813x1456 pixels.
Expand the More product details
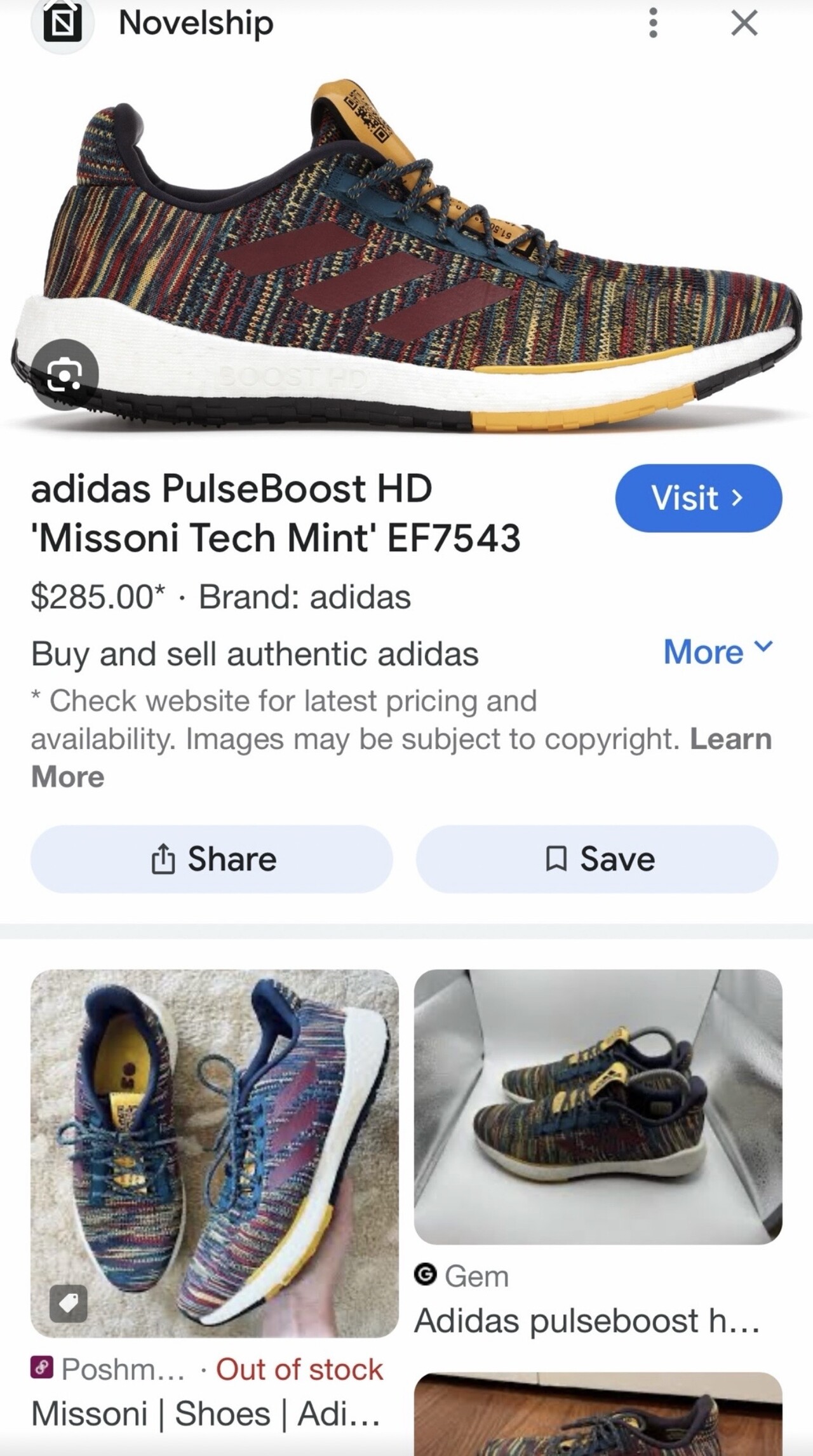point(718,652)
